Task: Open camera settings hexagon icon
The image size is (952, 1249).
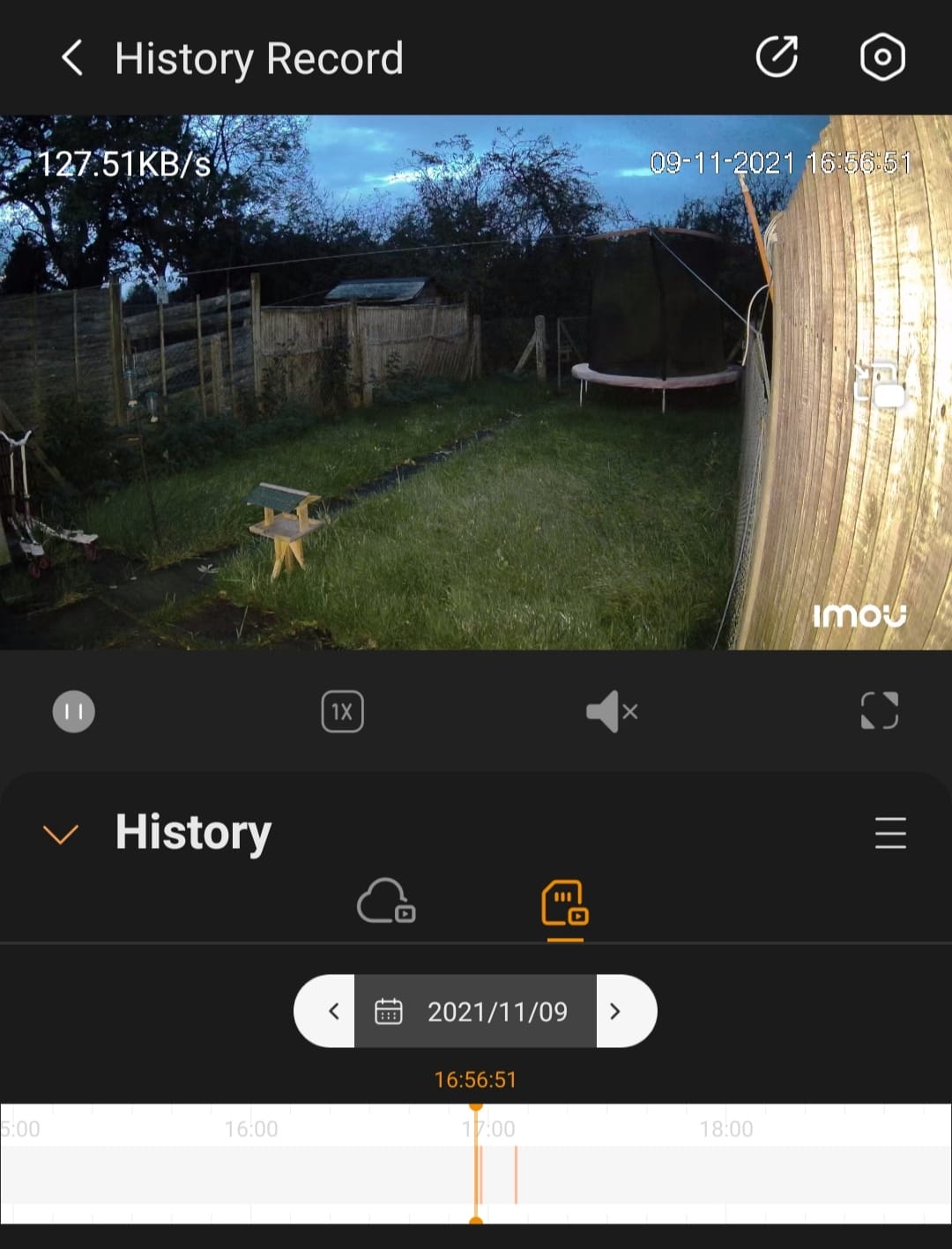Action: (x=881, y=58)
